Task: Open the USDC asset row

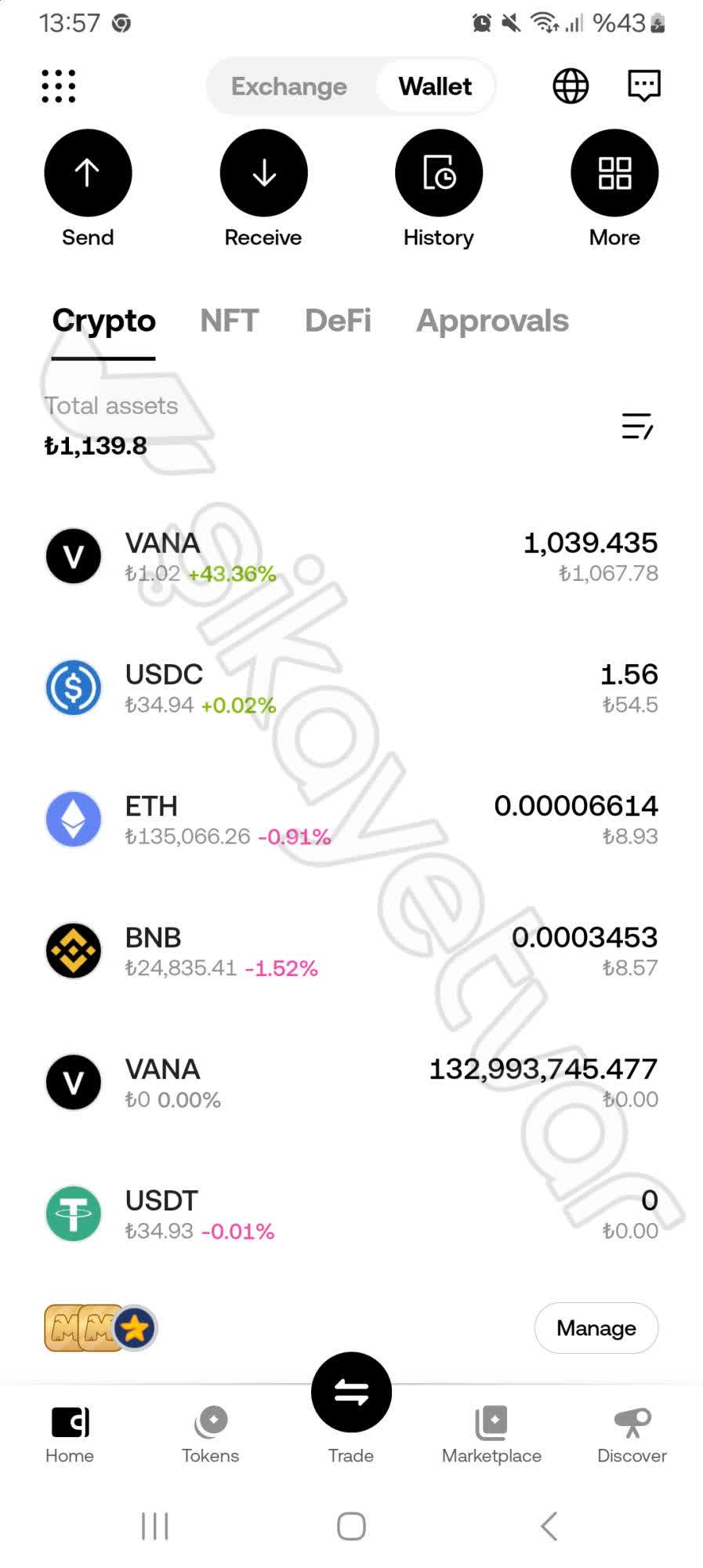Action: point(351,688)
